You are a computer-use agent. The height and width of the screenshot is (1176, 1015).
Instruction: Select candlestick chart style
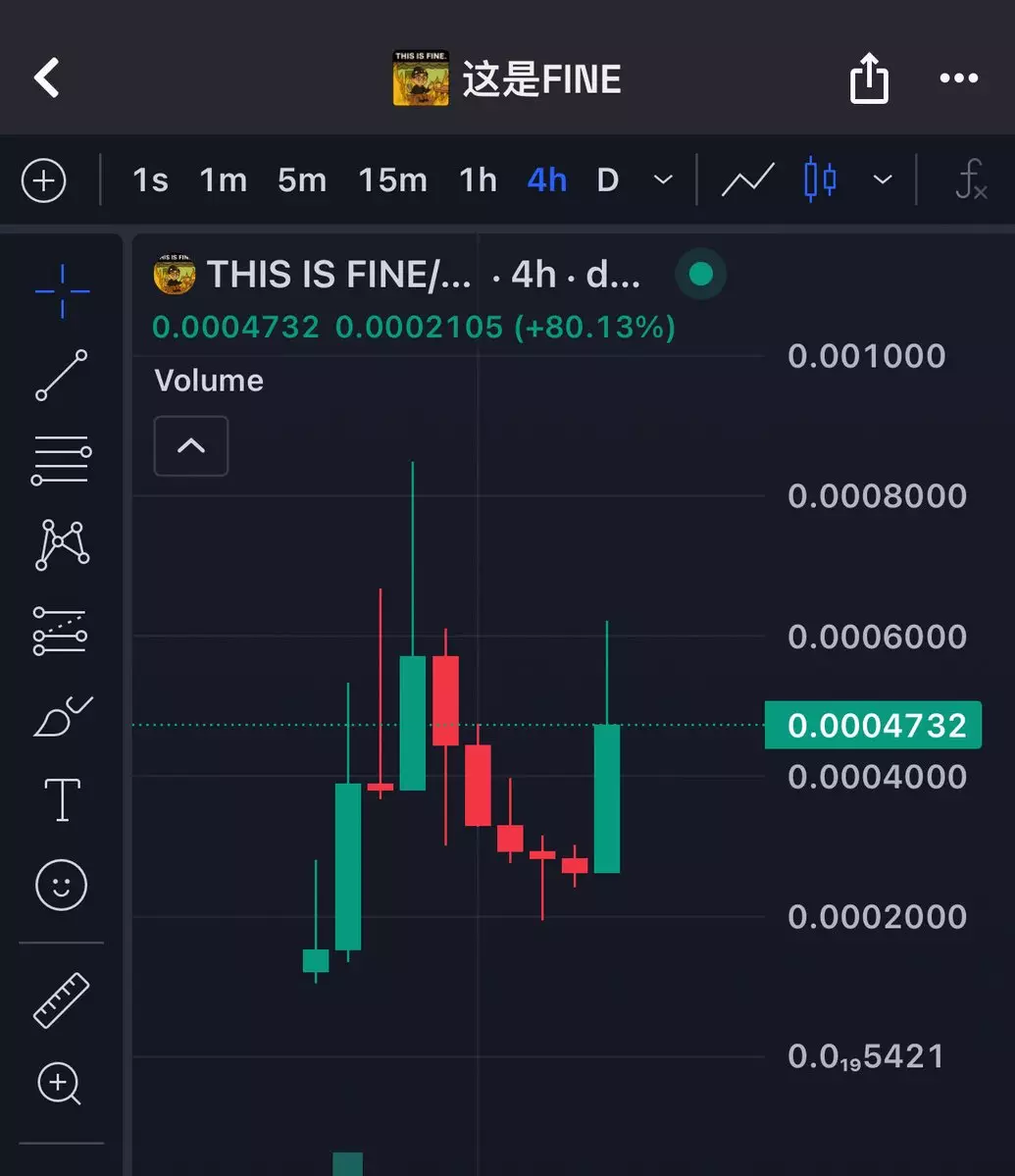(x=820, y=180)
